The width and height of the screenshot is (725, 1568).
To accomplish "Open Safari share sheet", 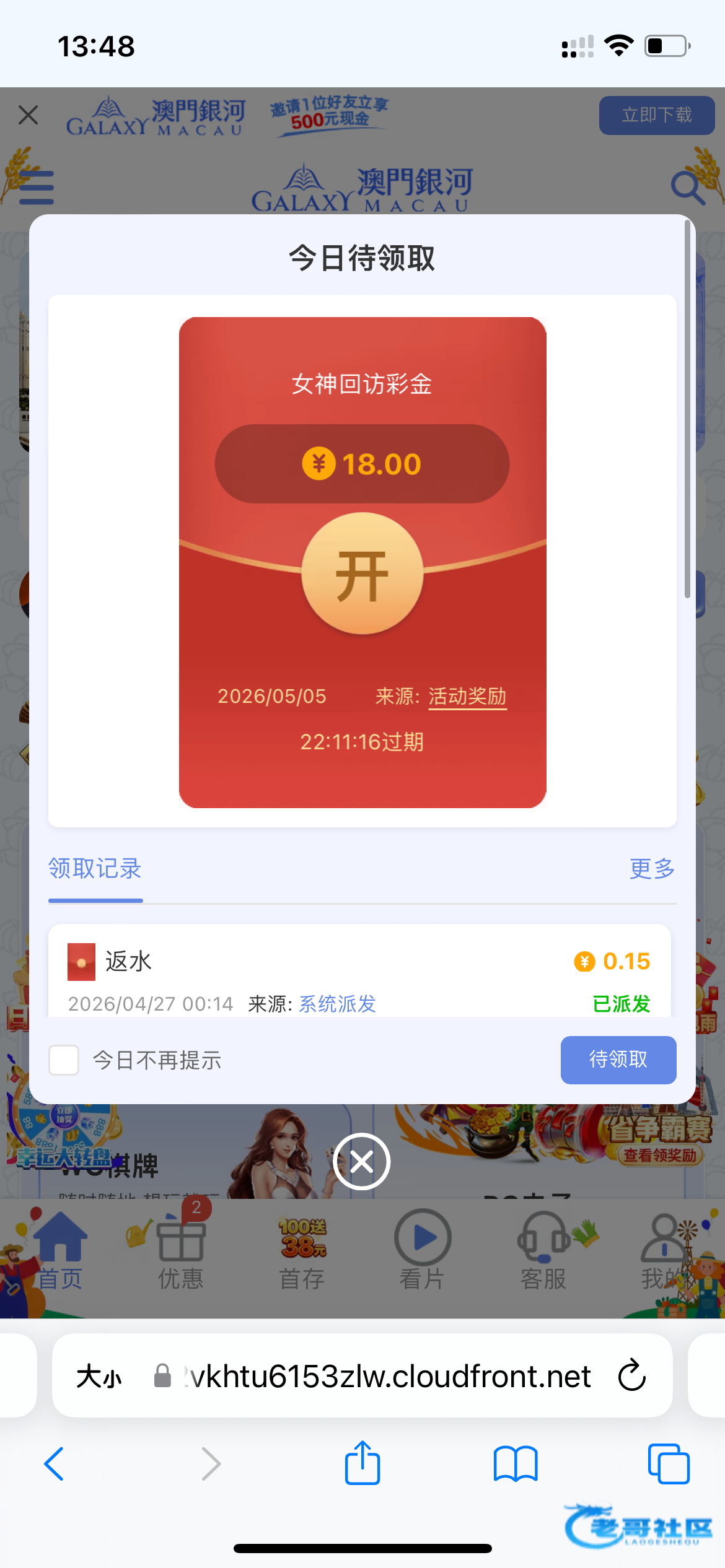I will [362, 1462].
